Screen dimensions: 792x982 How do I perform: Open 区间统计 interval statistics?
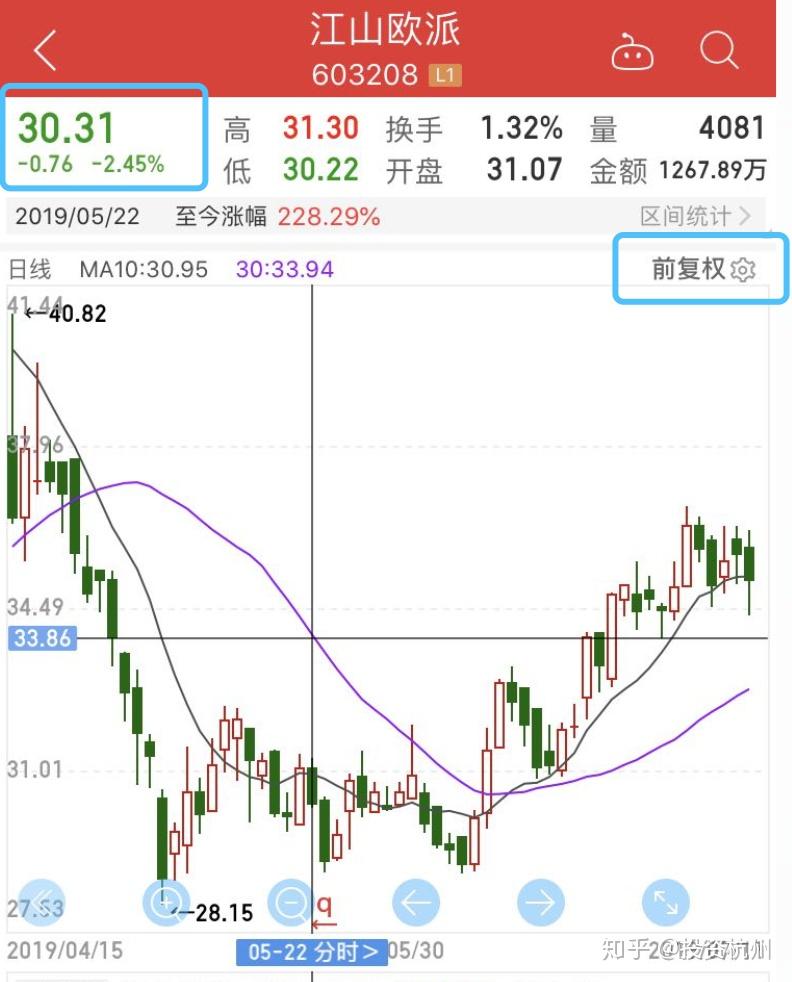click(697, 216)
